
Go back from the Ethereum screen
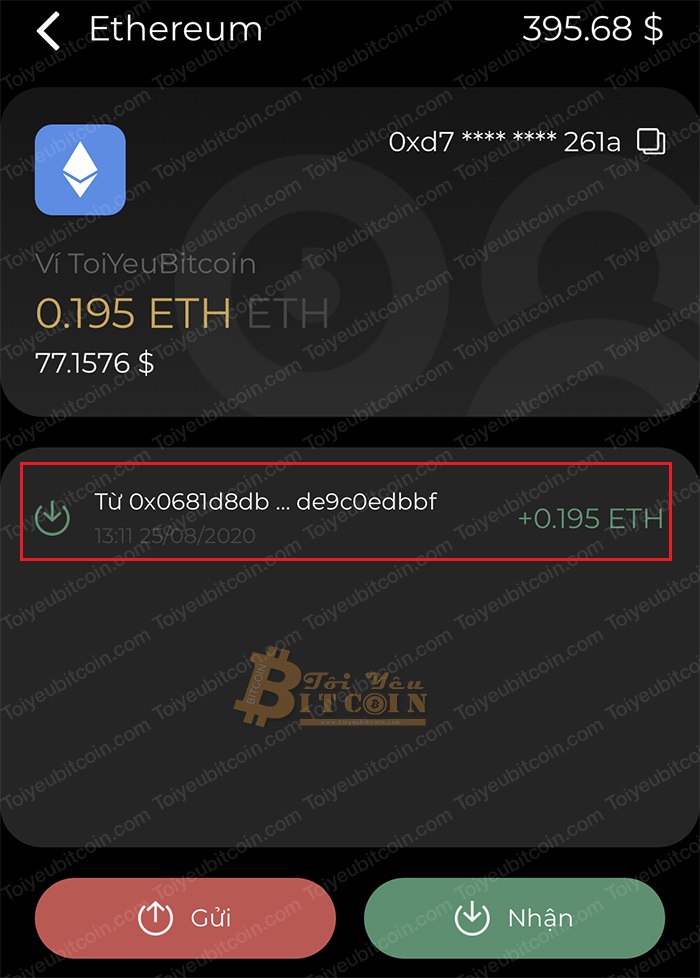pos(47,31)
